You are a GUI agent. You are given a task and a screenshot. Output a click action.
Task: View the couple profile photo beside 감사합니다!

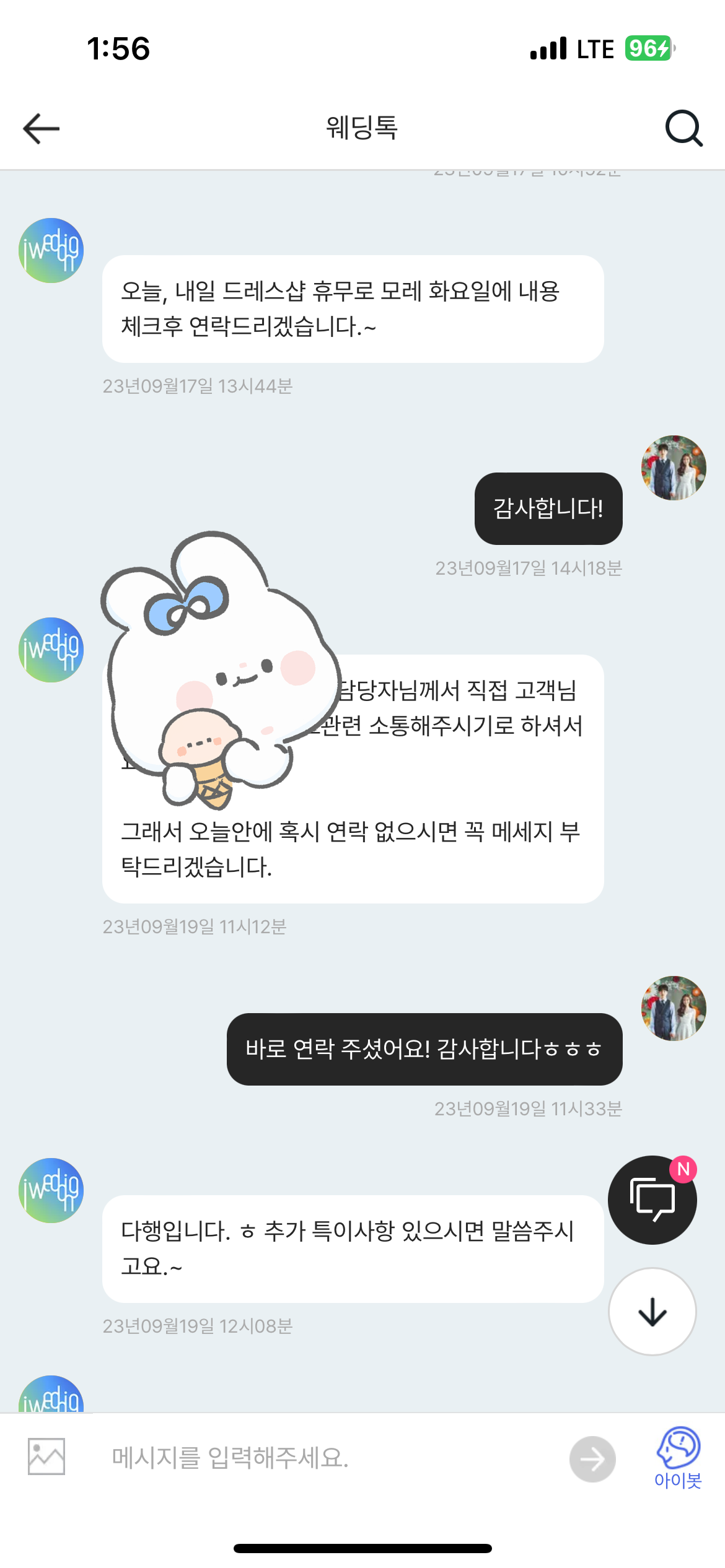(x=674, y=468)
